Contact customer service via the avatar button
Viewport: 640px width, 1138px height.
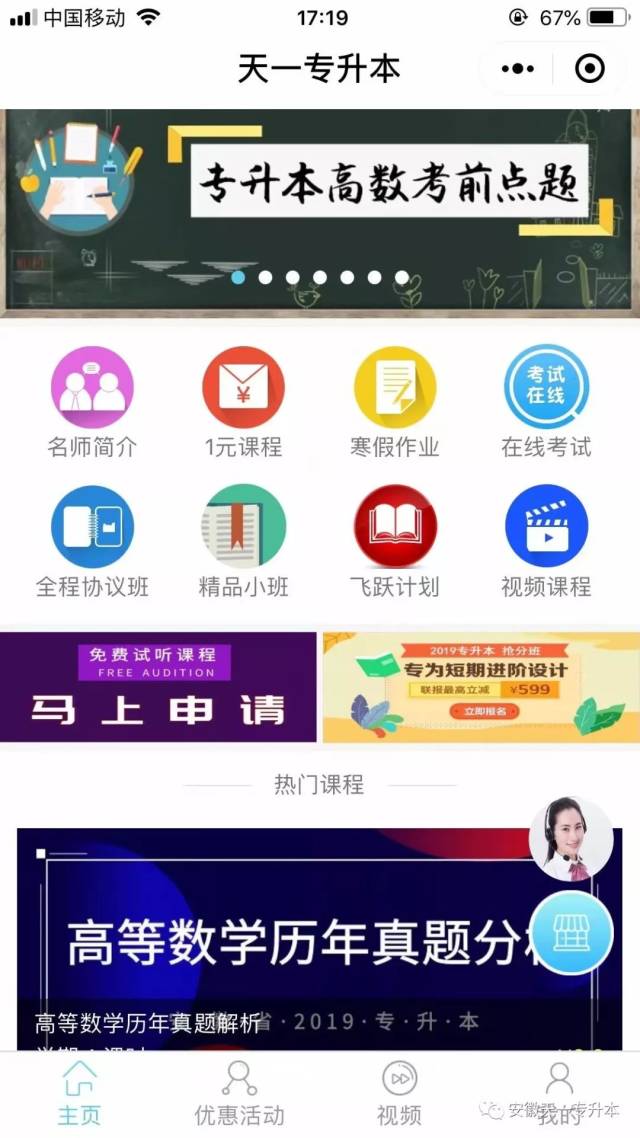pos(570,840)
